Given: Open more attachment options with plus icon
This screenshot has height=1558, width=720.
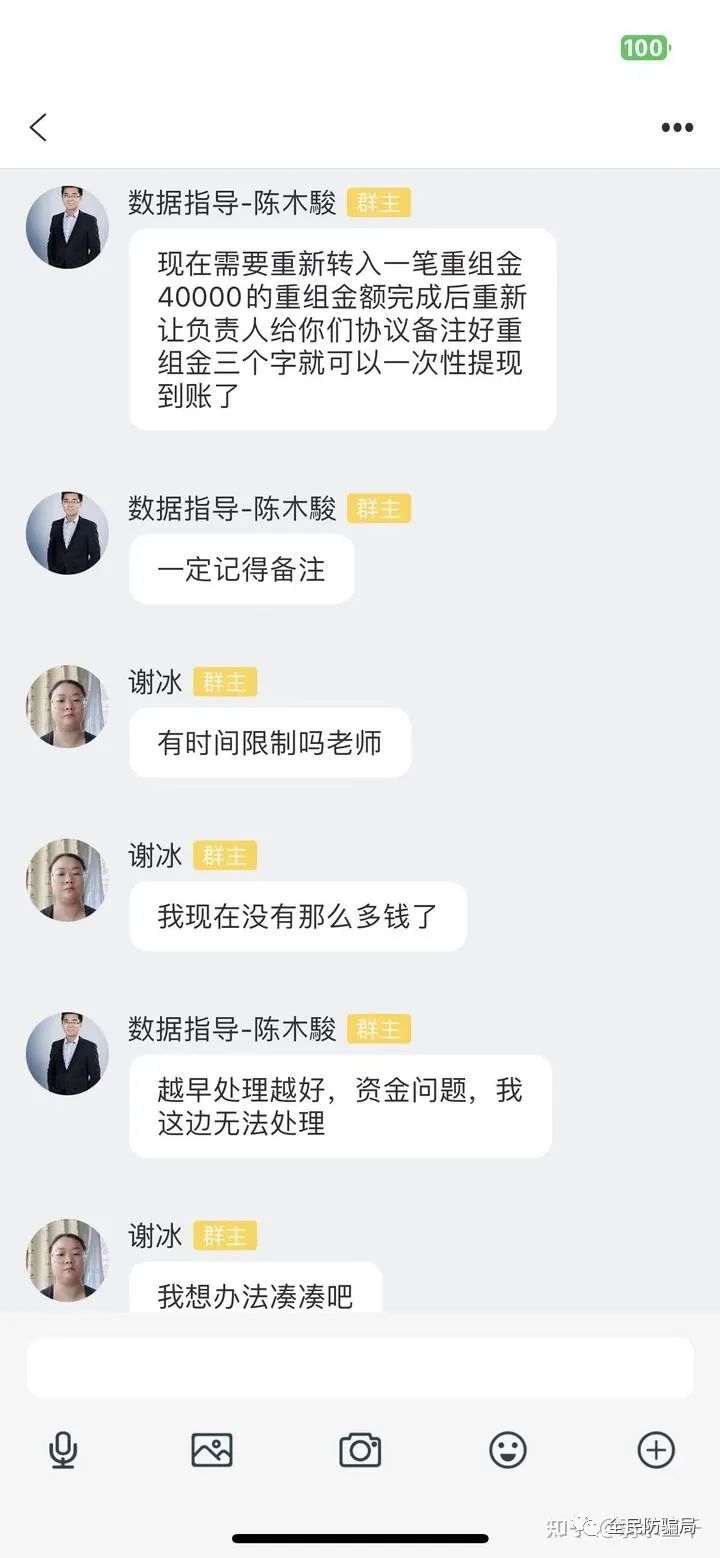Looking at the screenshot, I should pyautogui.click(x=656, y=1450).
